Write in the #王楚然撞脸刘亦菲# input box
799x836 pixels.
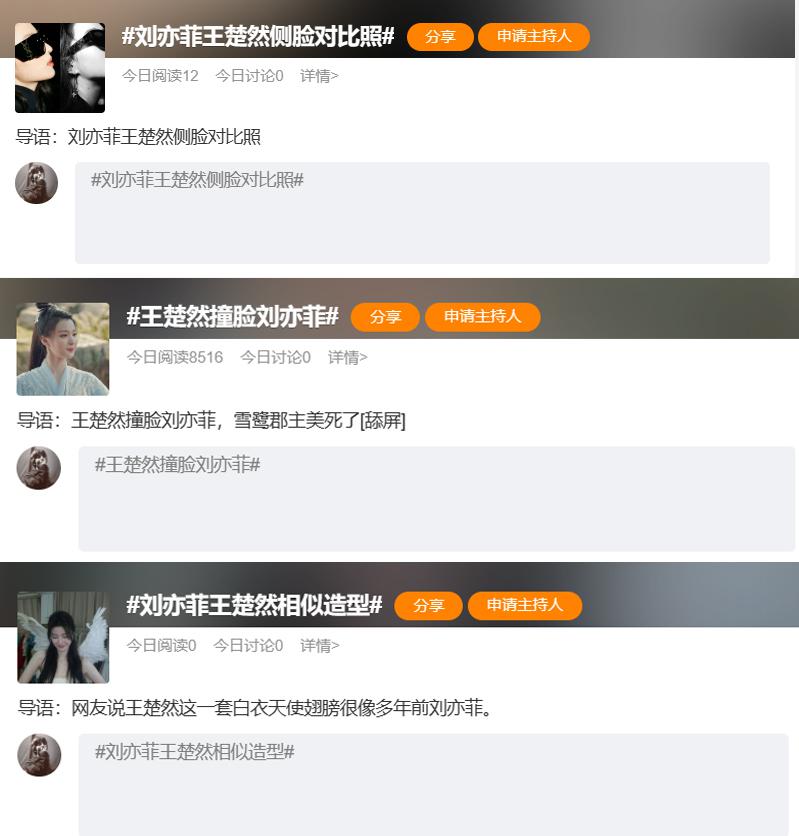point(436,499)
